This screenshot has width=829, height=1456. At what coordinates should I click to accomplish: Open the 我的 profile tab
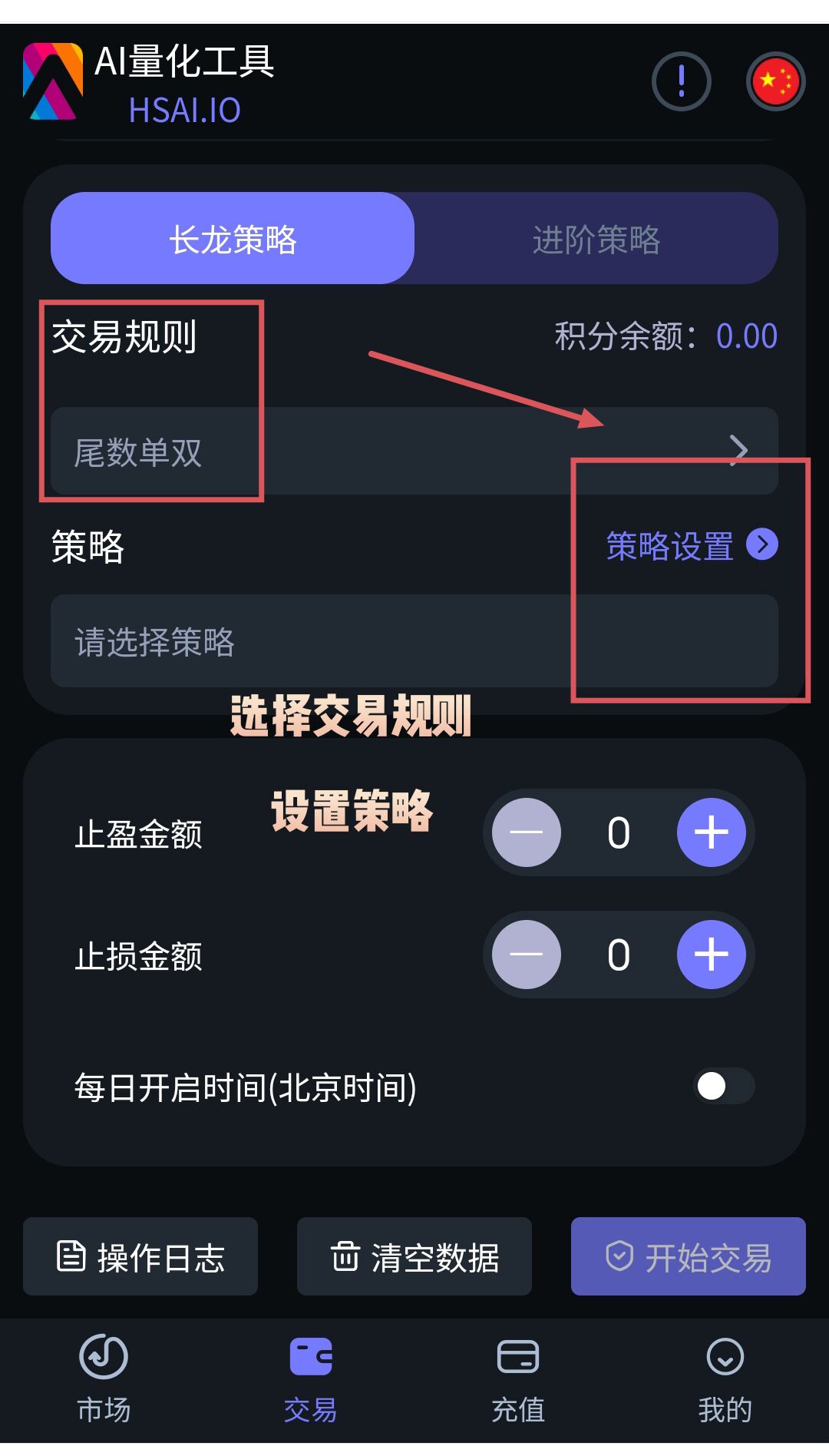coord(725,1378)
